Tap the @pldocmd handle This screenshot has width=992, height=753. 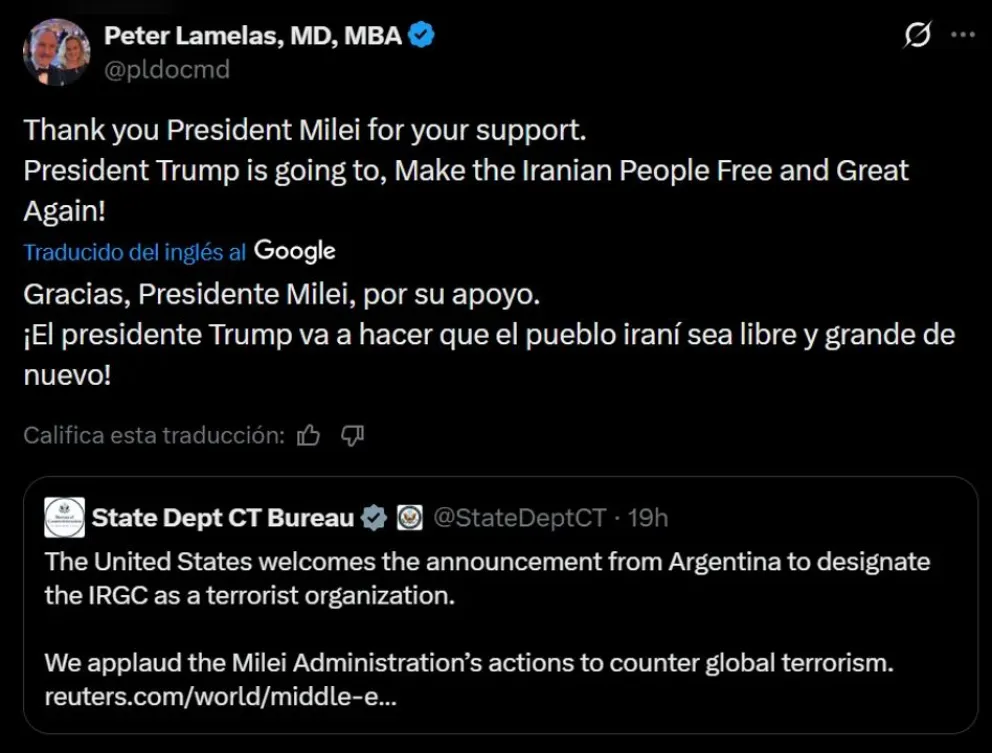167,69
